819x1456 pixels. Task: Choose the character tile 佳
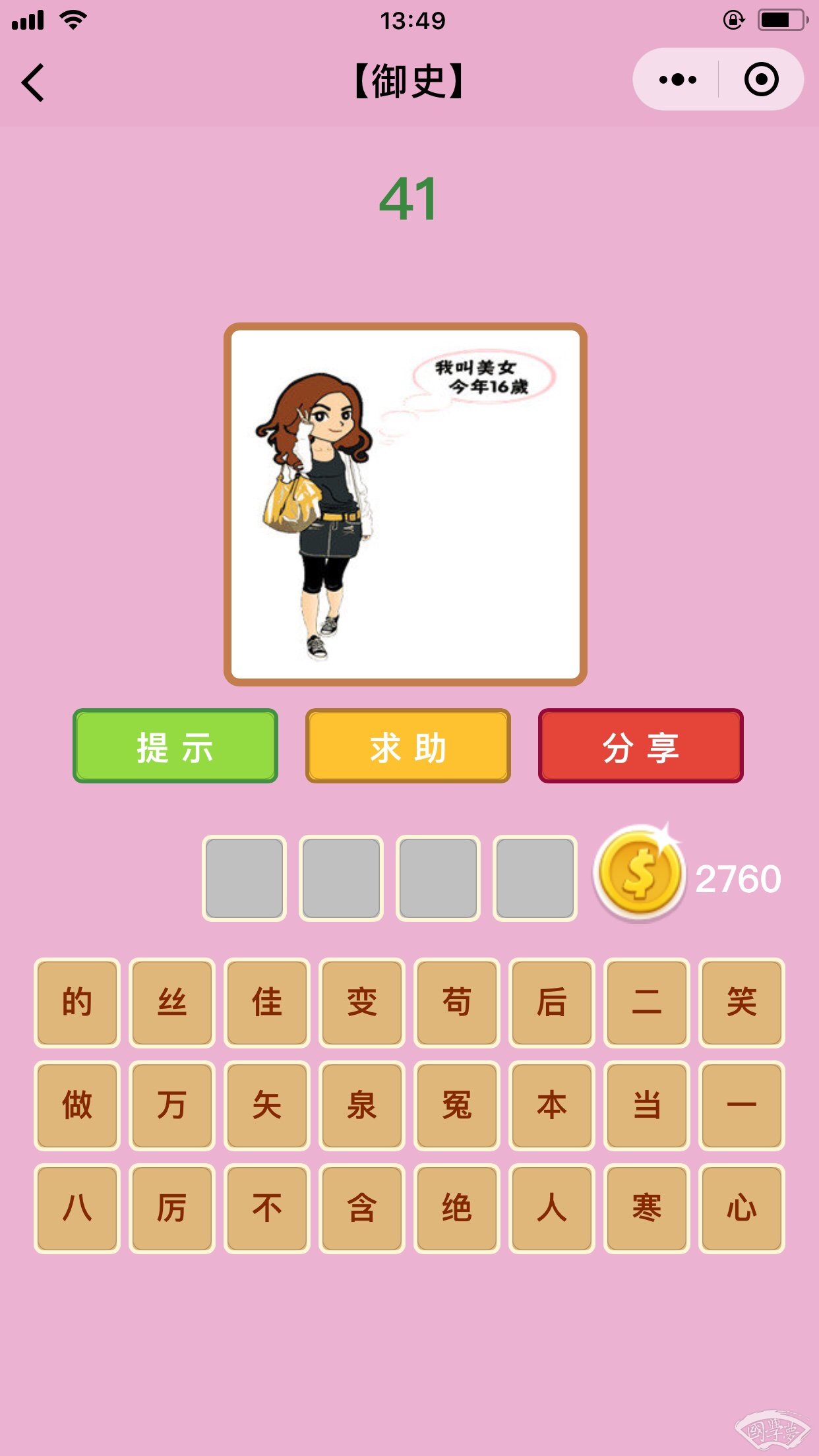(267, 1002)
